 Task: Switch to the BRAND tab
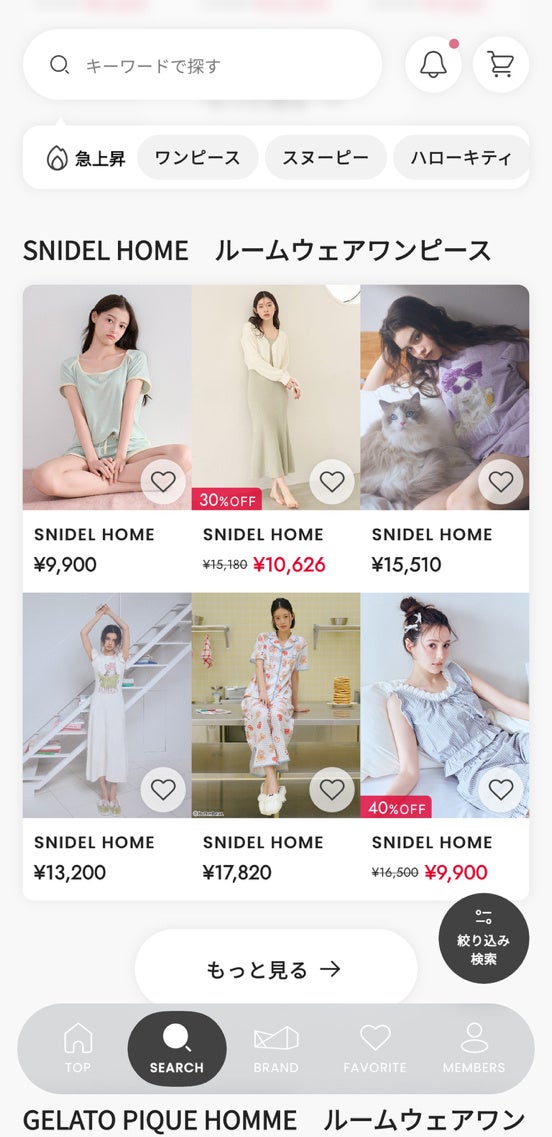click(276, 1049)
